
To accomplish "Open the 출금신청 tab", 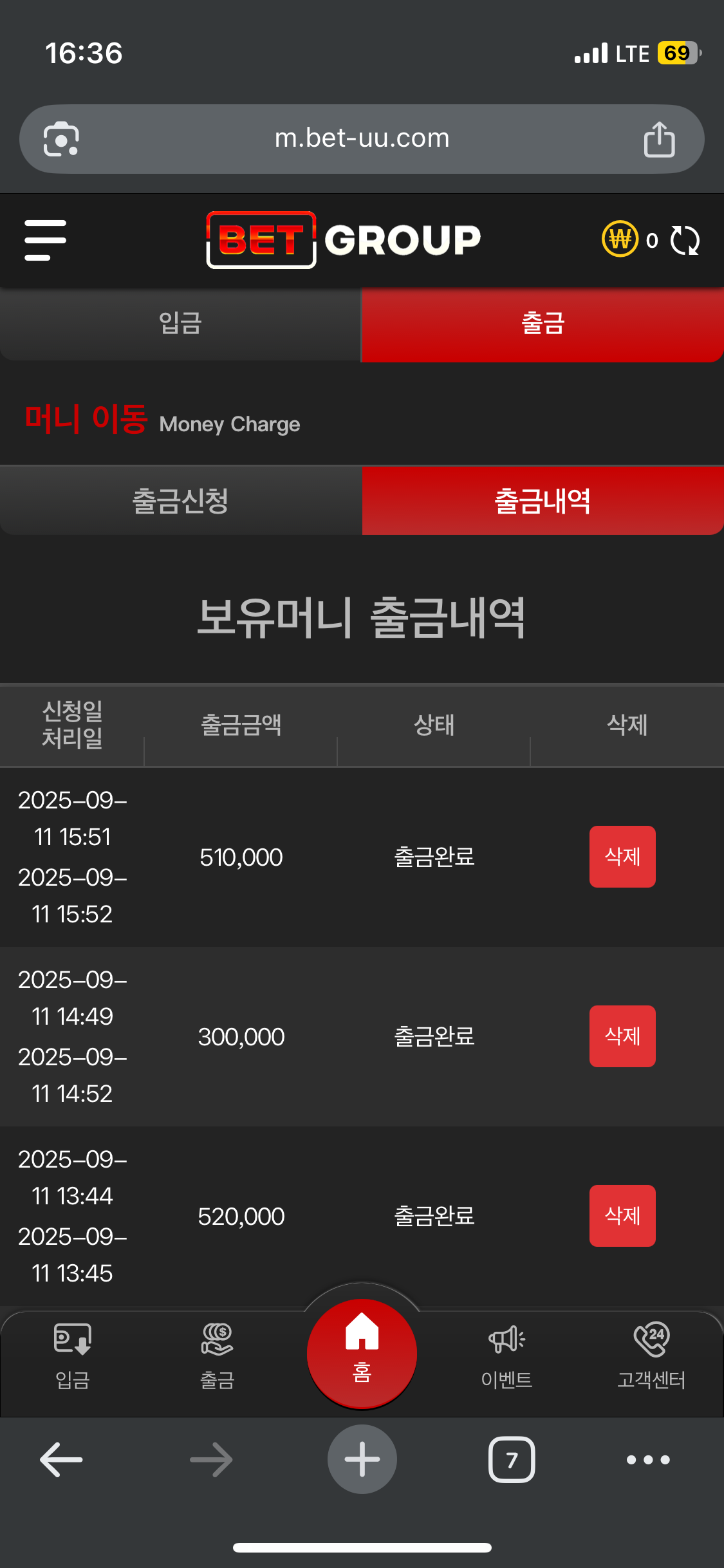I will click(x=180, y=501).
